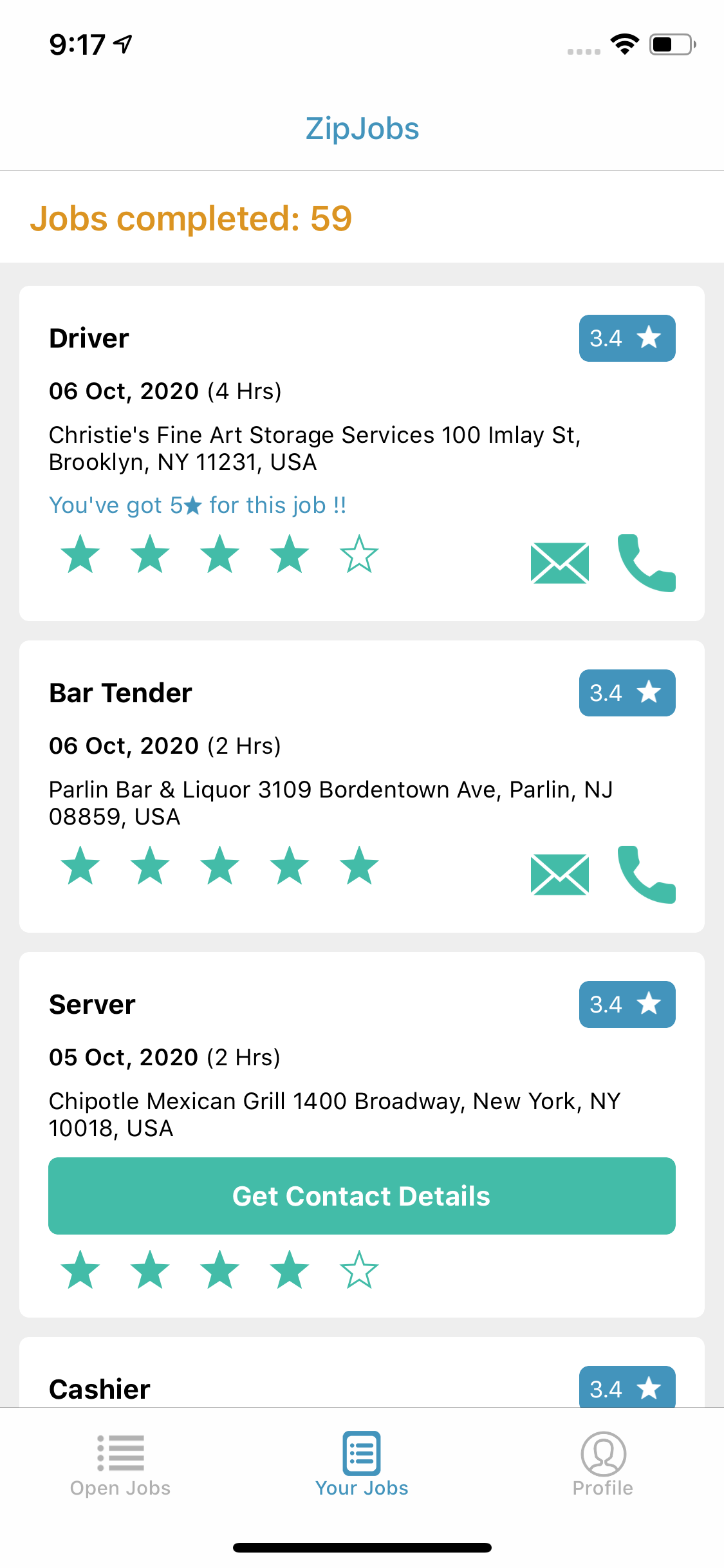724x1568 pixels.
Task: Open the Cashier job card
Action: click(x=362, y=1372)
